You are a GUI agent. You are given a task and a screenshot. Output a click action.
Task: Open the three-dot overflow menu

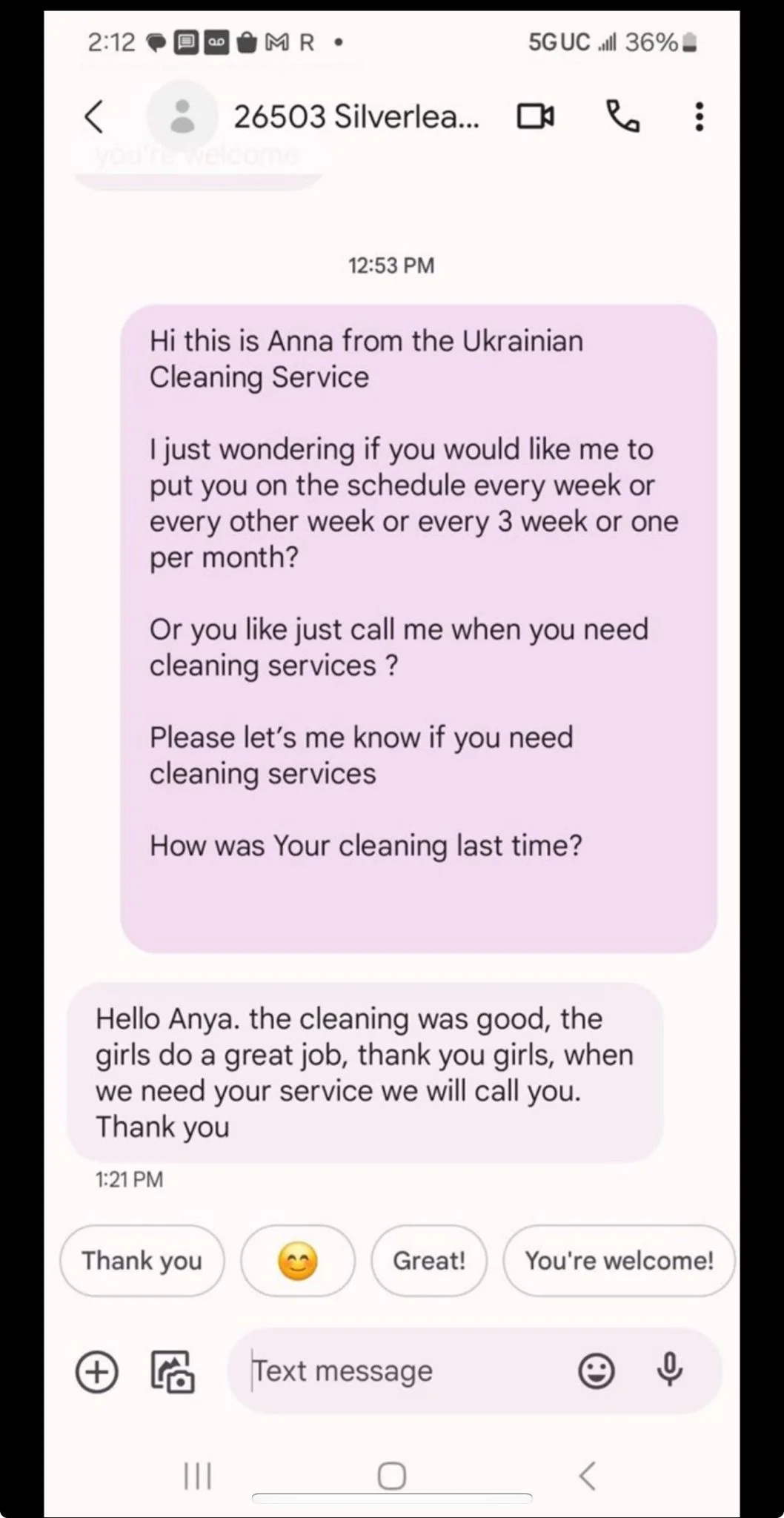coord(698,116)
